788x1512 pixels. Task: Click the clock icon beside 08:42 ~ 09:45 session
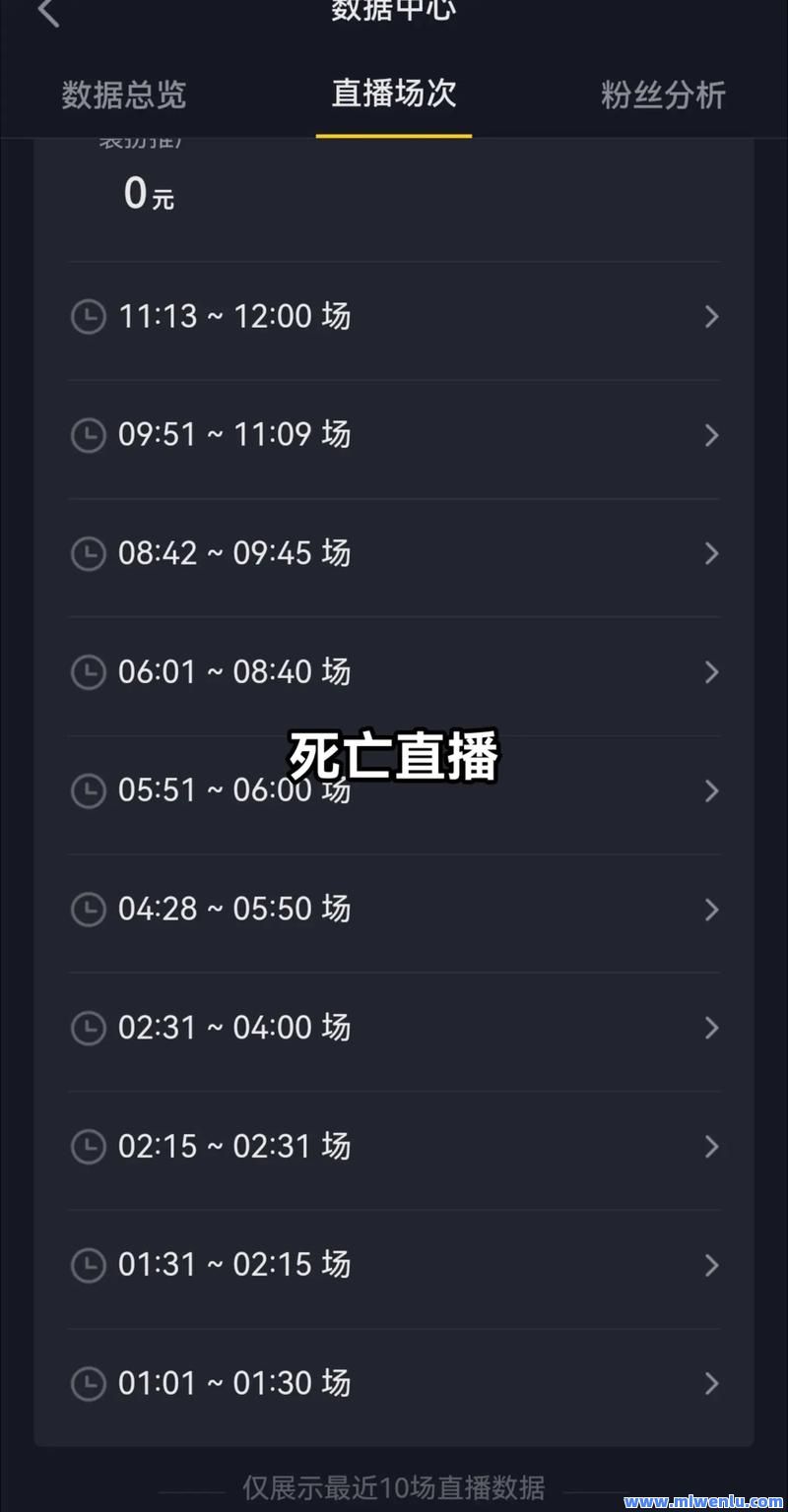[89, 553]
